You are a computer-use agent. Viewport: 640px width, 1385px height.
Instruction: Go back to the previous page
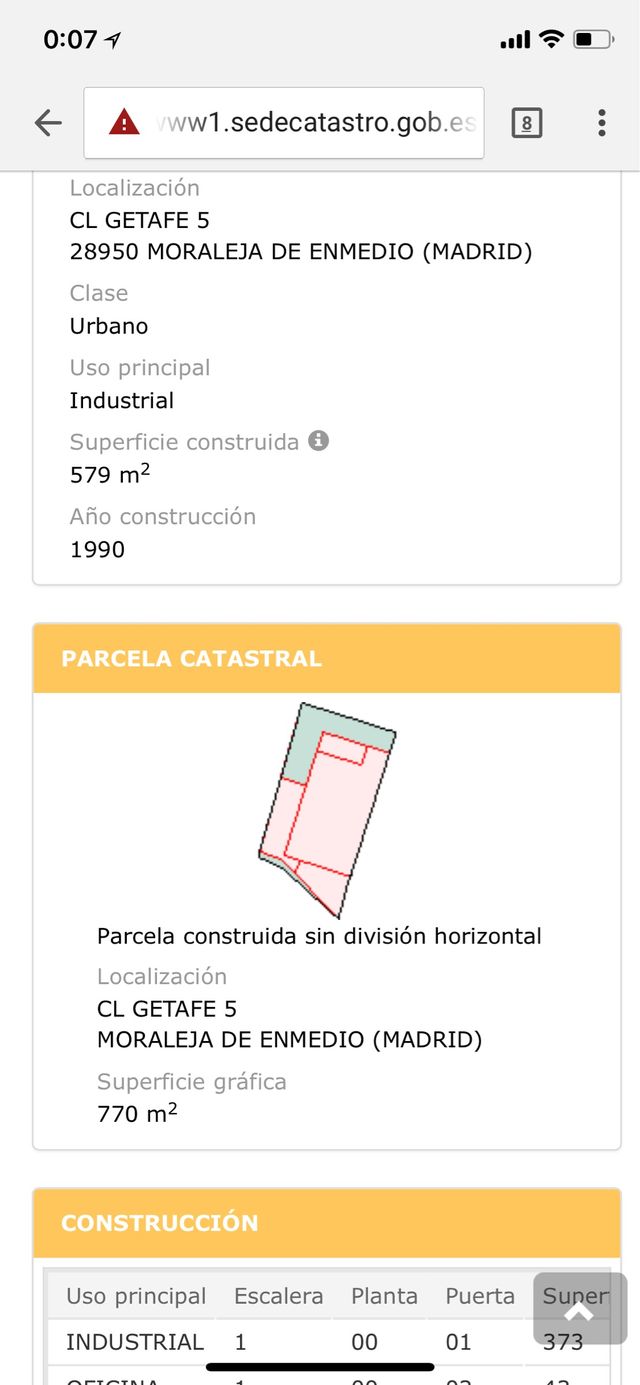coord(47,123)
